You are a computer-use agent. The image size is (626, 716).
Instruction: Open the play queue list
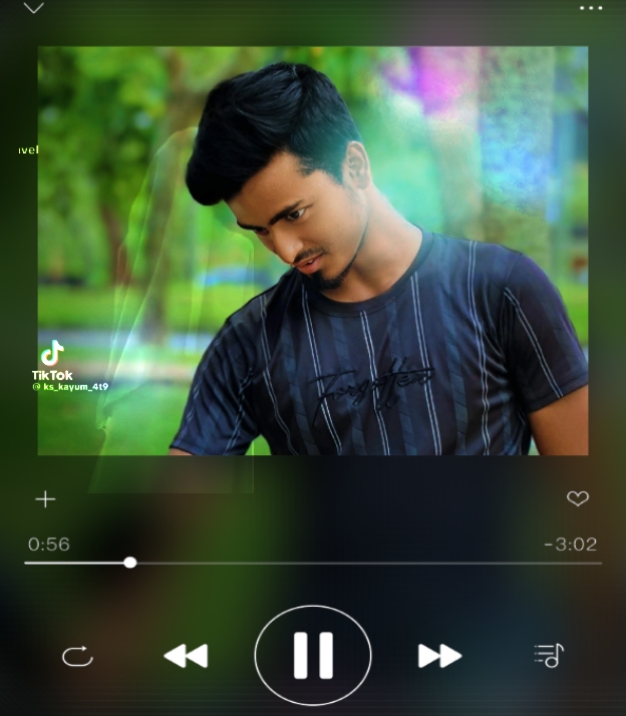pyautogui.click(x=549, y=656)
